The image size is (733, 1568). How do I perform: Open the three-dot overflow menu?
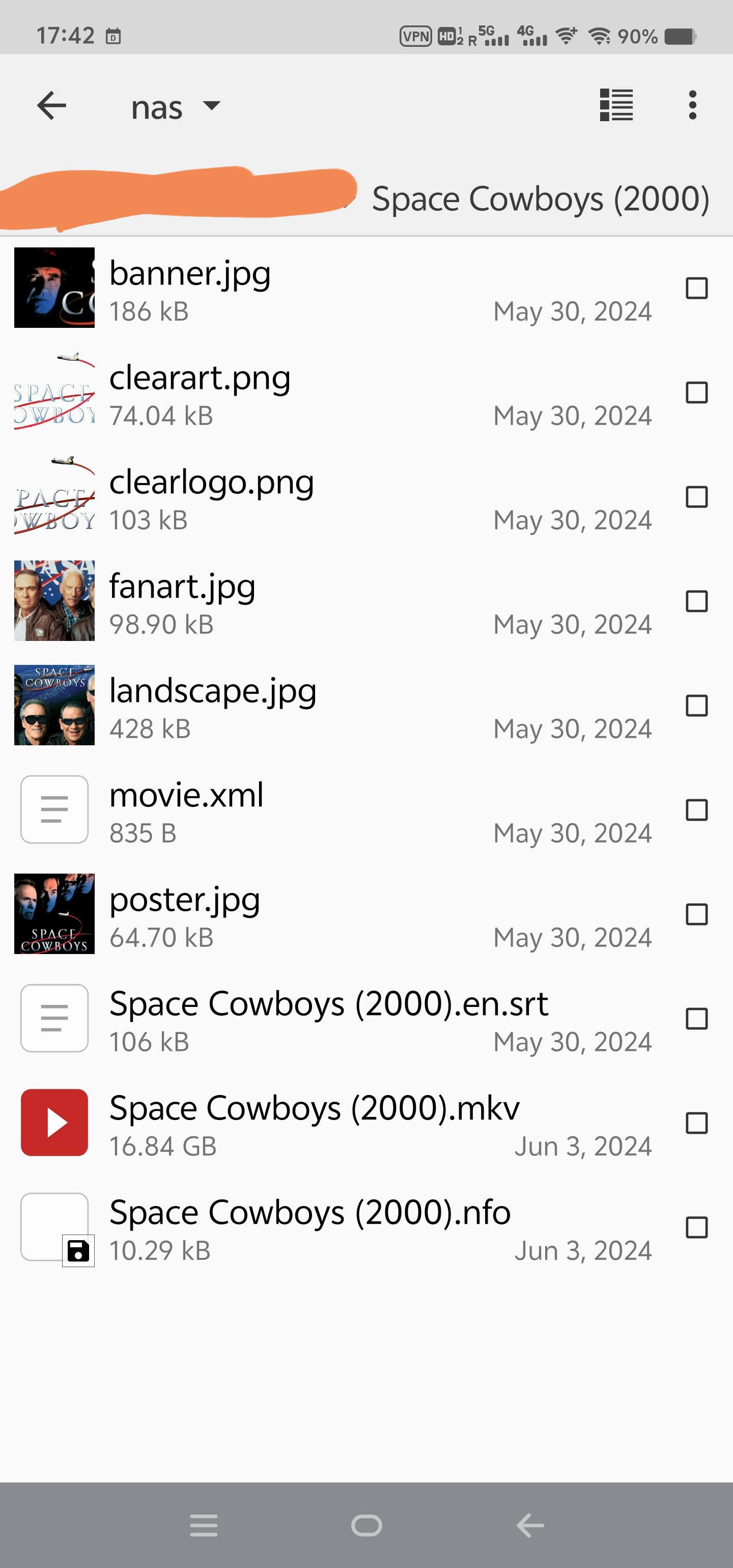coord(692,105)
